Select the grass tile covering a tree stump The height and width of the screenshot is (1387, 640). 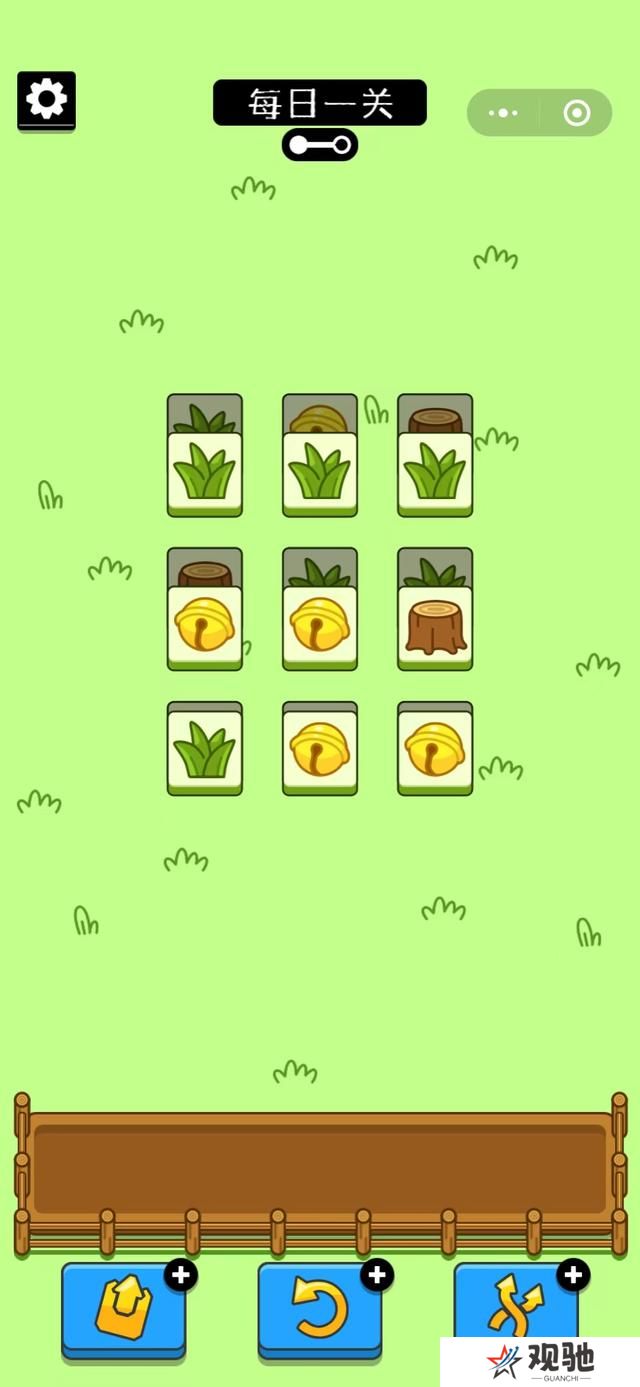coord(435,473)
